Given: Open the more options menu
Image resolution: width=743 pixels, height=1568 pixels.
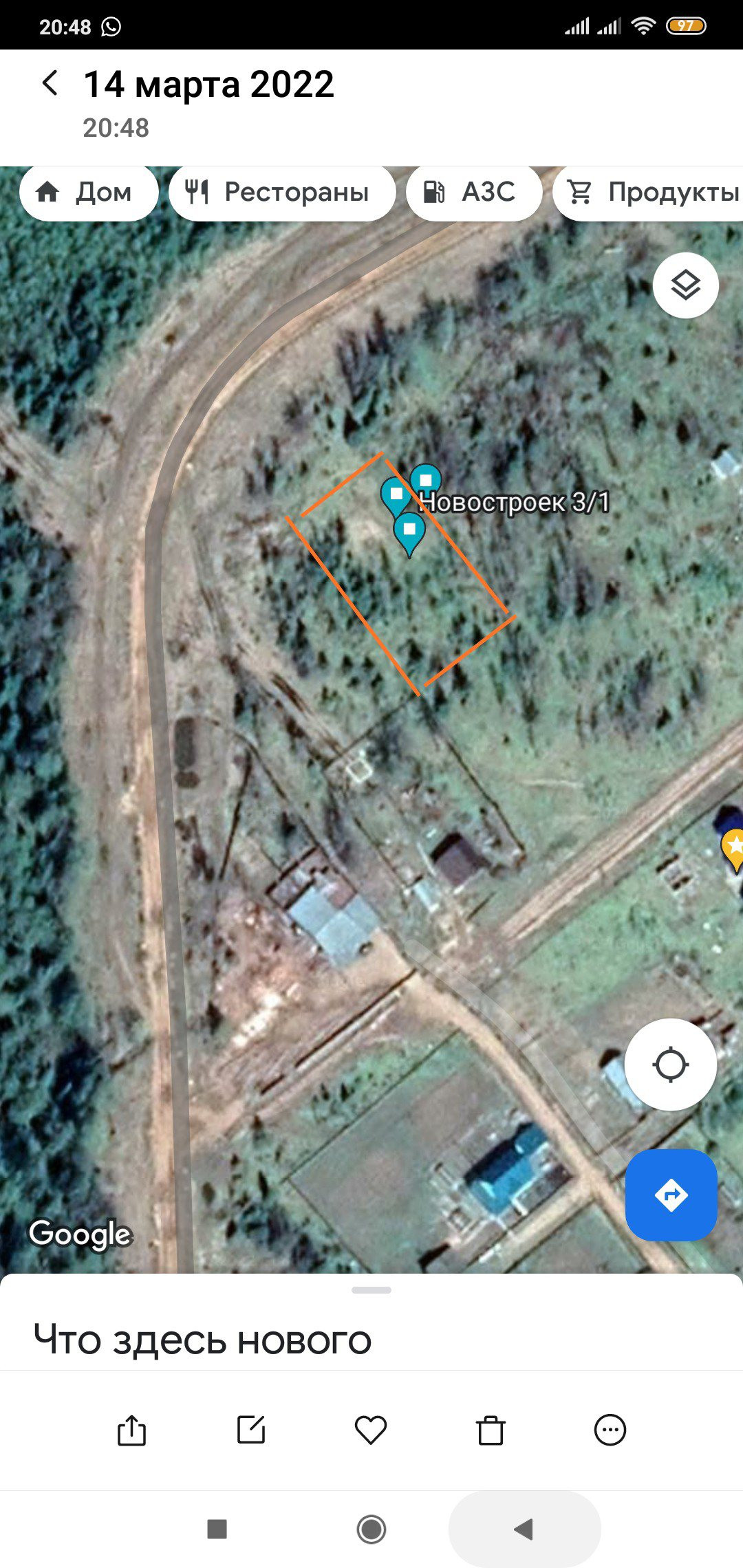Looking at the screenshot, I should [610, 1430].
